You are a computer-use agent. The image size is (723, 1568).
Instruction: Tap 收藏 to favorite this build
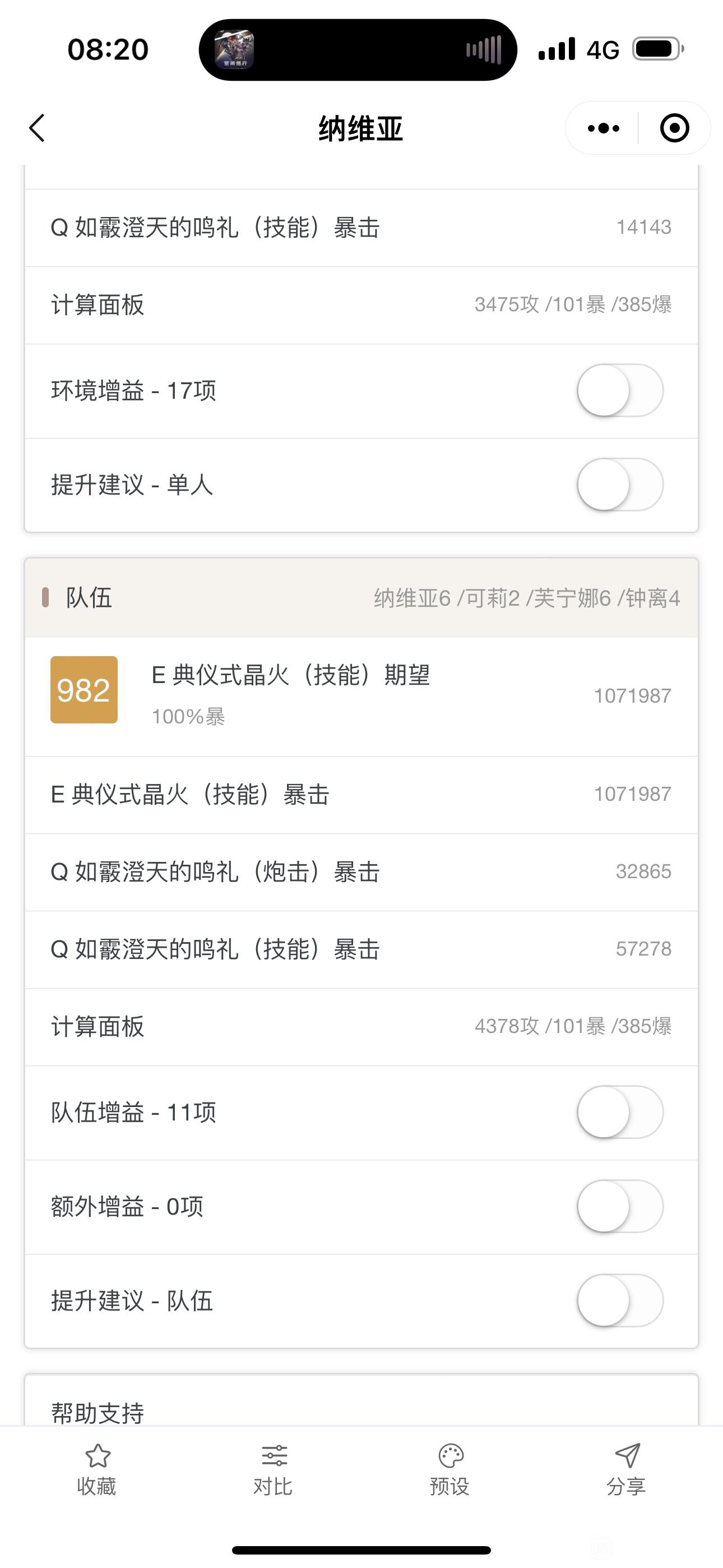pyautogui.click(x=97, y=1469)
